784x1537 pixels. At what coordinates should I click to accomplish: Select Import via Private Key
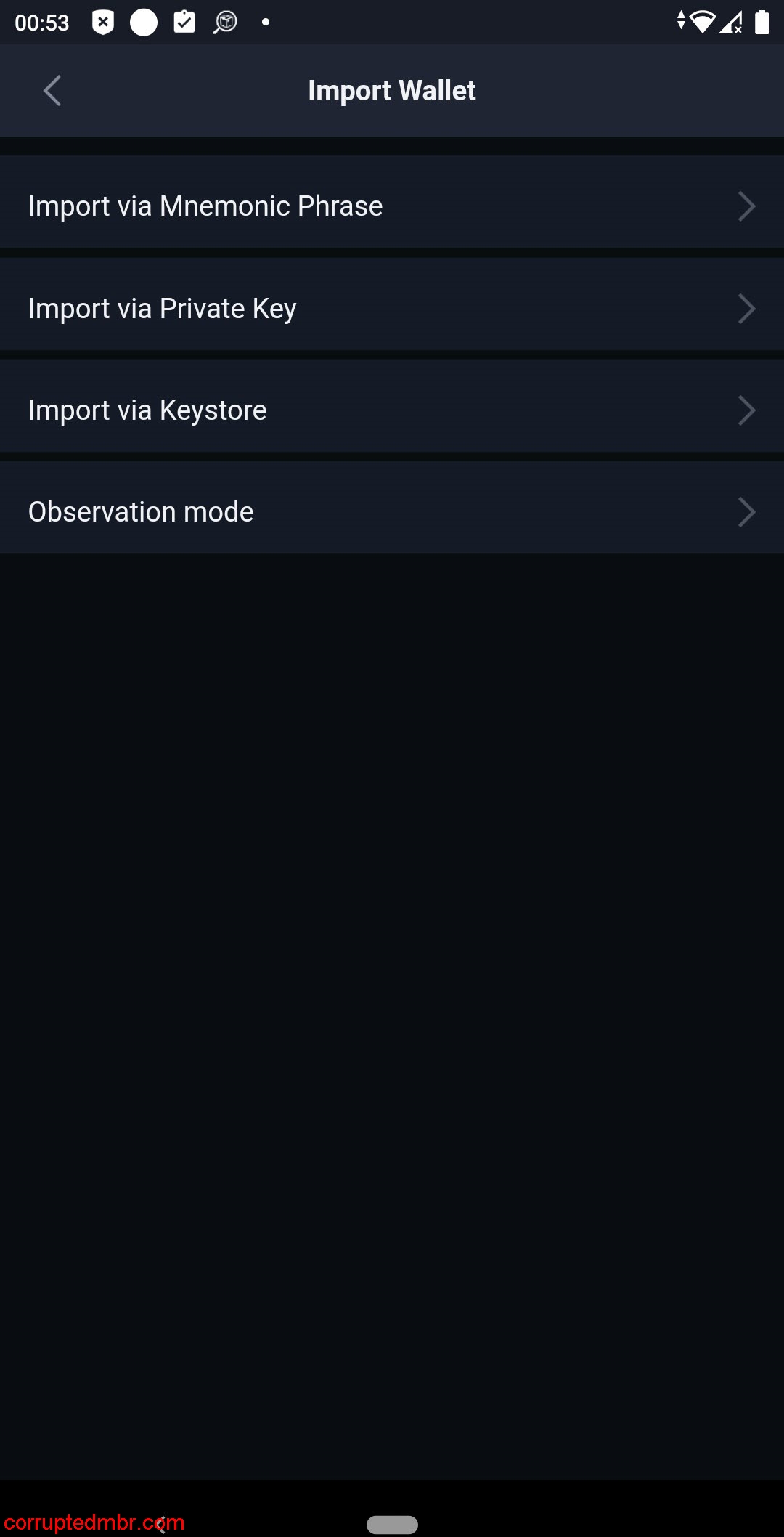click(x=392, y=309)
